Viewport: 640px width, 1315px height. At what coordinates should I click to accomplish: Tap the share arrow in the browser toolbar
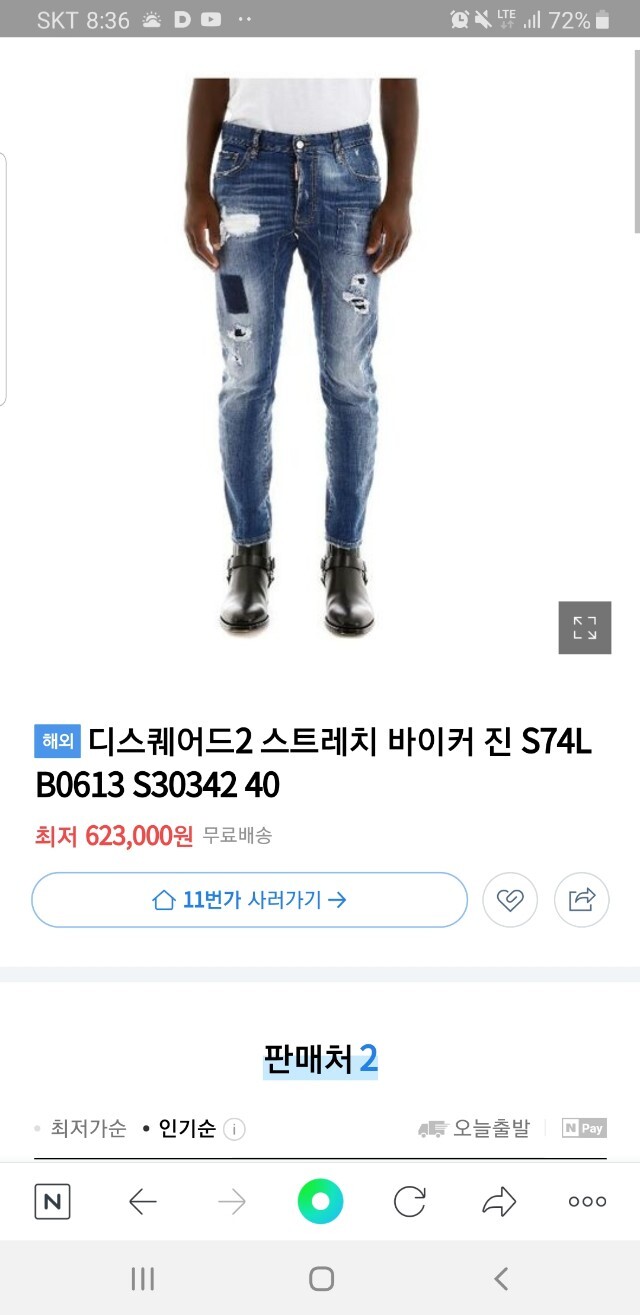498,1201
